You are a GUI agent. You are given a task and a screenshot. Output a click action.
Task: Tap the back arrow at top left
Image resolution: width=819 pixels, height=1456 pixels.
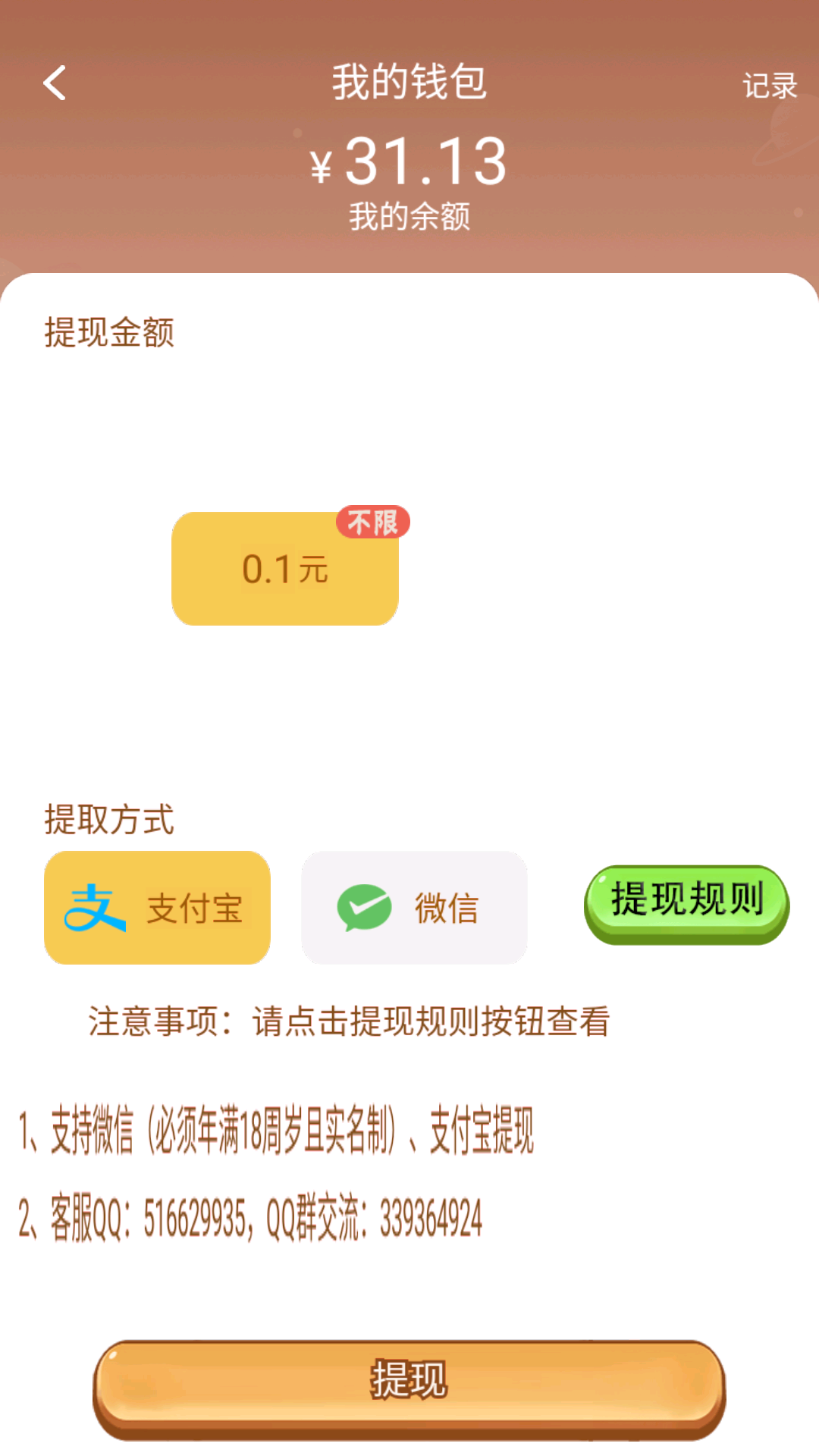point(53,83)
